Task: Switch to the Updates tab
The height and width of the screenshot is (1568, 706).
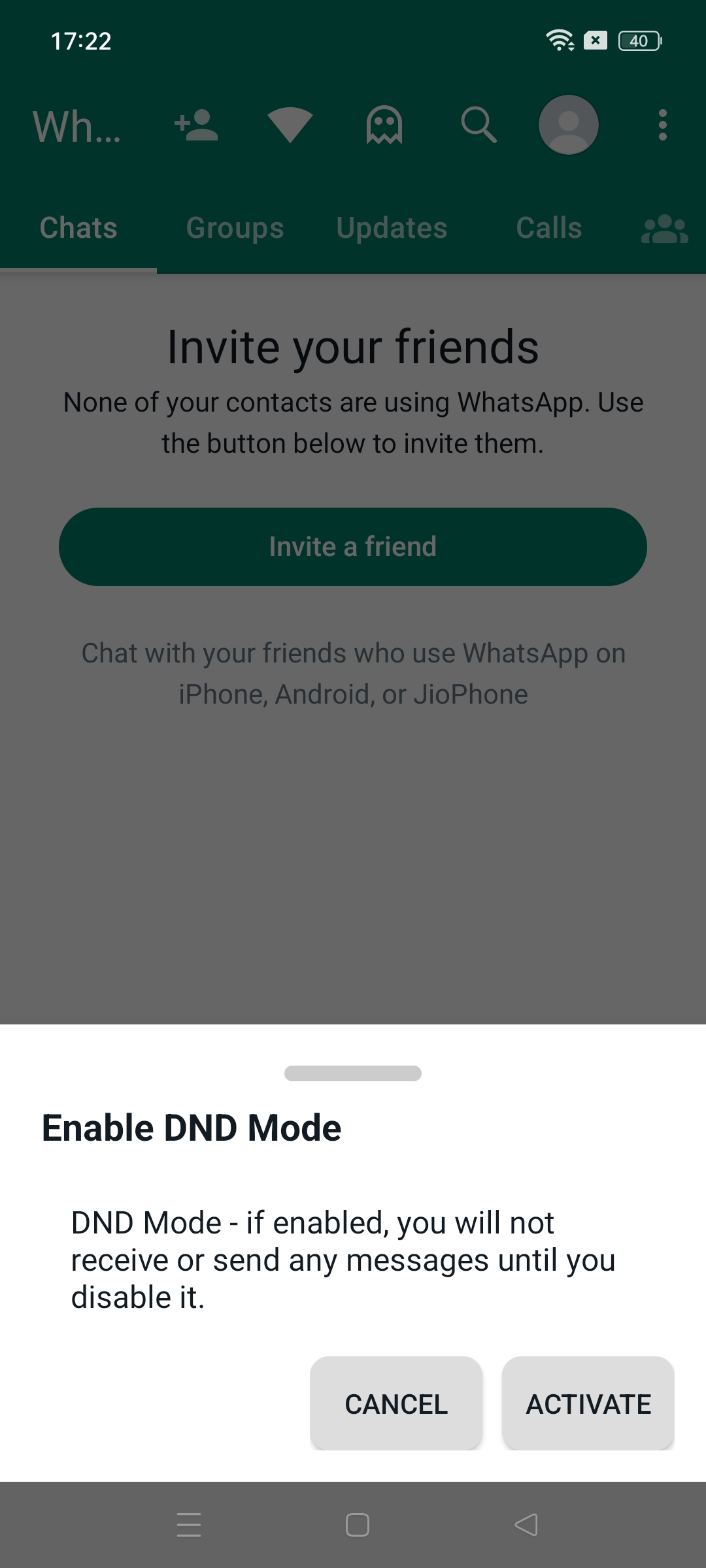Action: pos(392,228)
